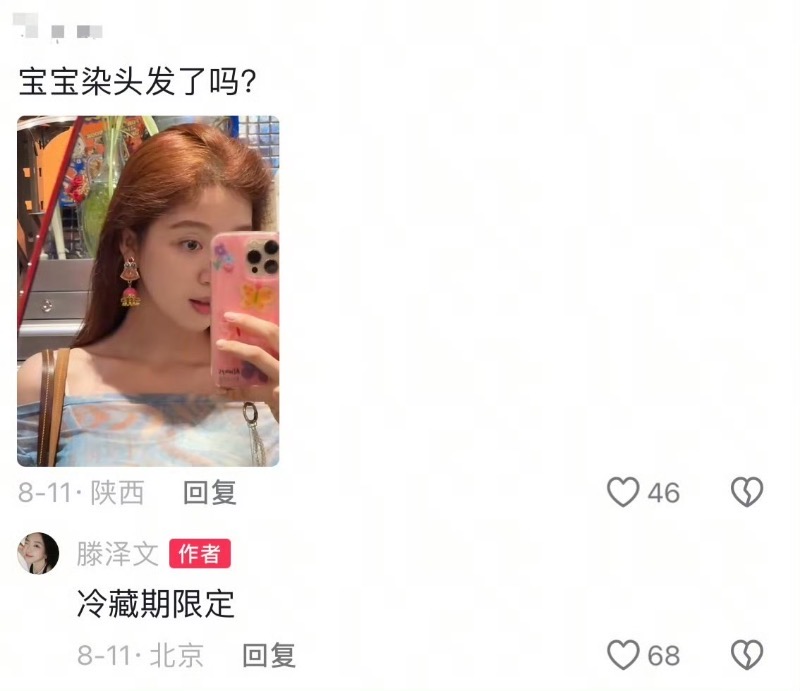Image resolution: width=800 pixels, height=691 pixels.
Task: Open 滕泽文's profile avatar
Action: (x=38, y=553)
